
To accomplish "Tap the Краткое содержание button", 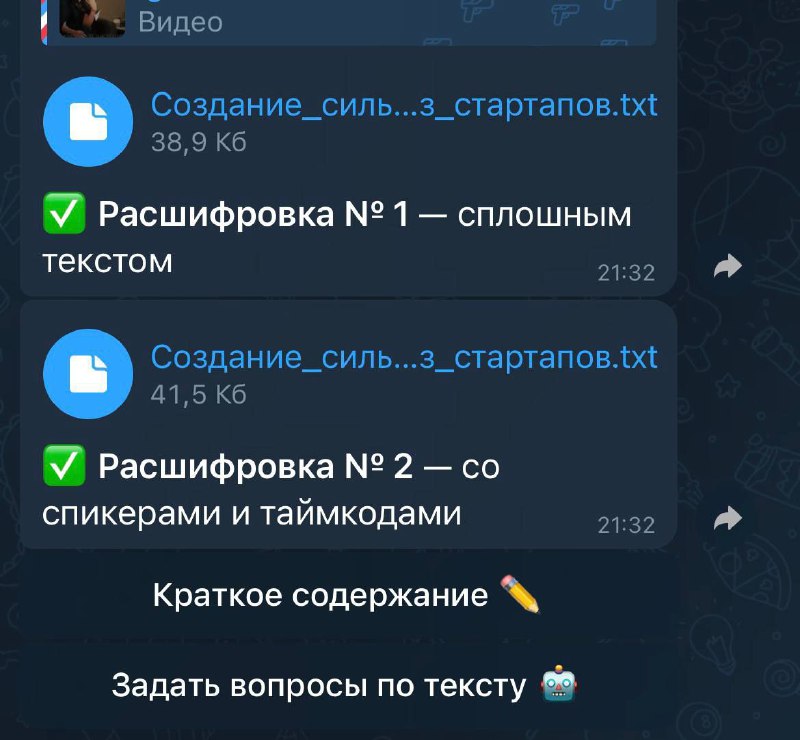I will 346,596.
